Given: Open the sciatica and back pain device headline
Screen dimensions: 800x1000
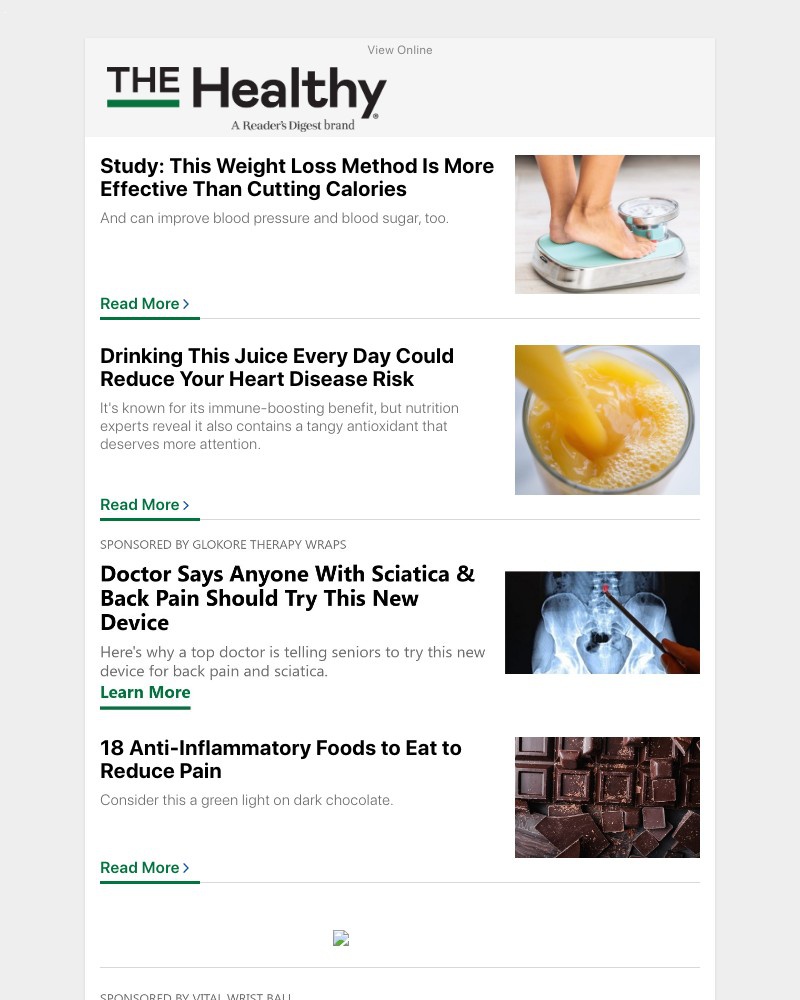Looking at the screenshot, I should pos(288,598).
